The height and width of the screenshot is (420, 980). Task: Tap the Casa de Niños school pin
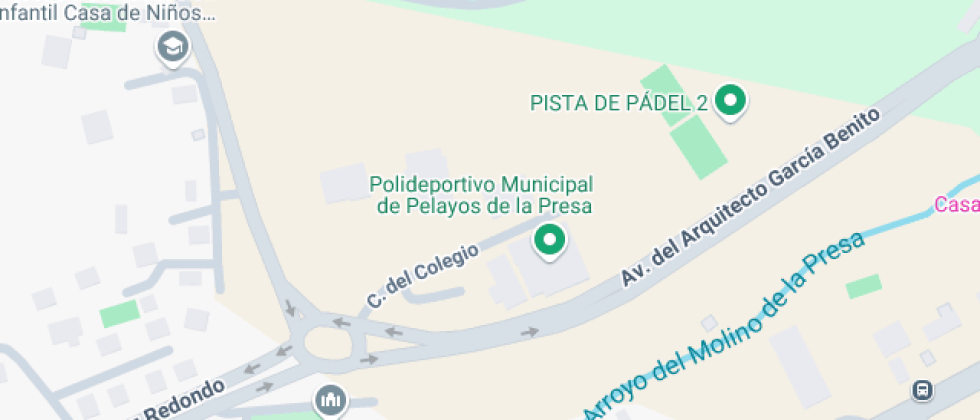pos(174,47)
